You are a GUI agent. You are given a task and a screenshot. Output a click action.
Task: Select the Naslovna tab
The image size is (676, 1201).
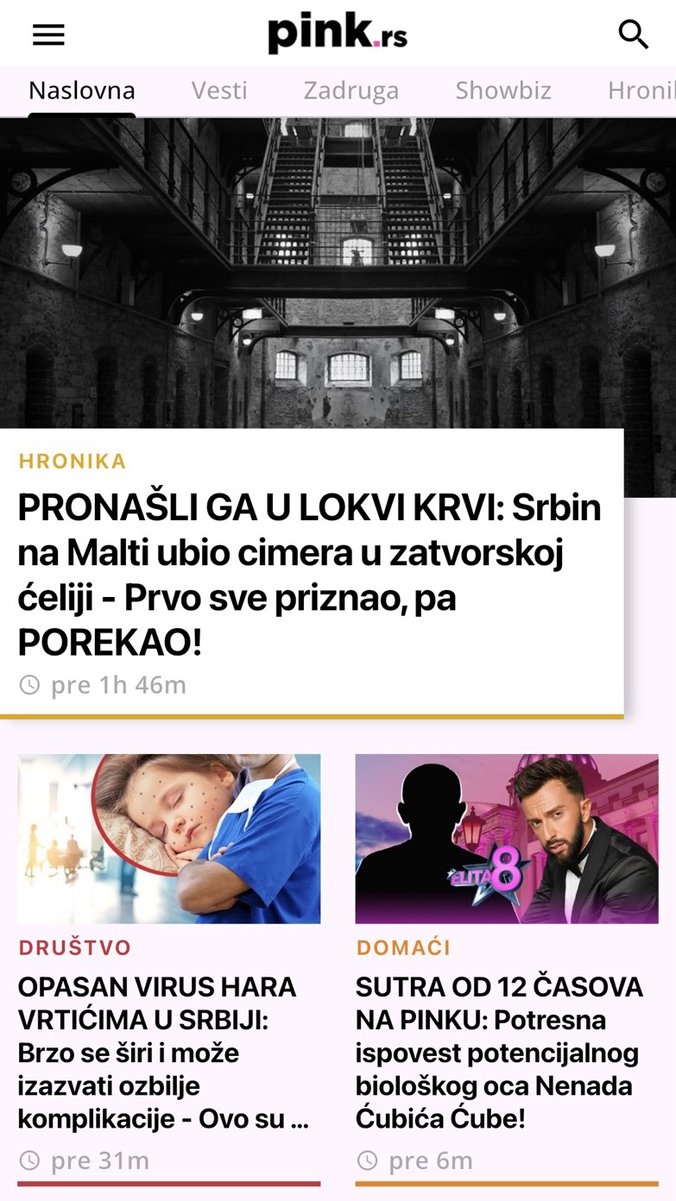click(x=81, y=90)
